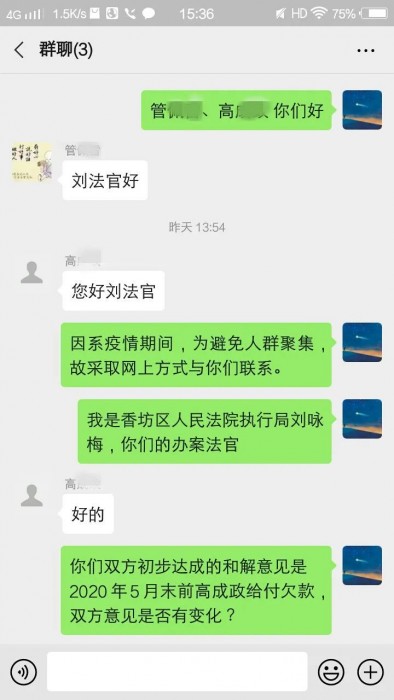Viewport: 394px width, 700px height.
Task: Switch to voice message input
Action: [x=24, y=672]
